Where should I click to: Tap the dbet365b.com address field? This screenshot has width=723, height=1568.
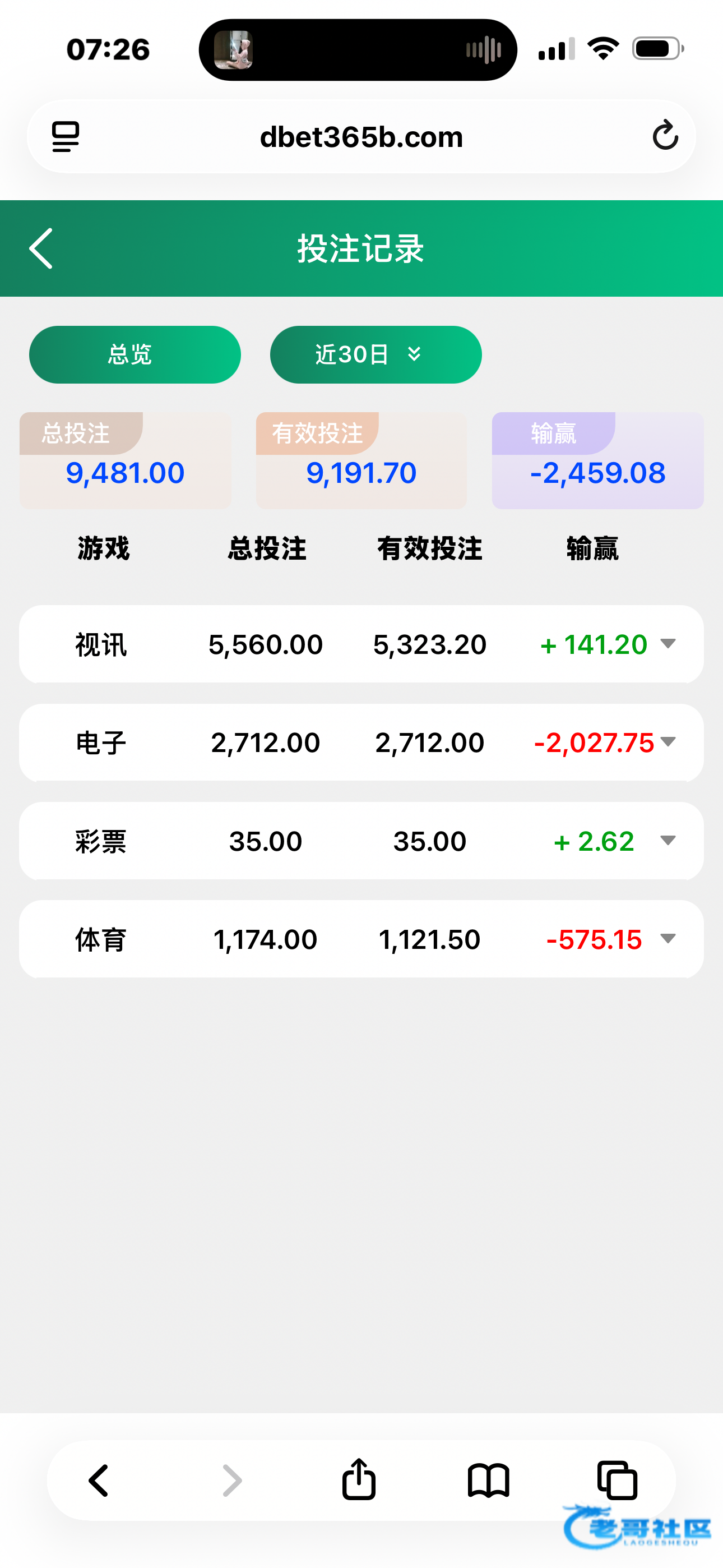coord(361,136)
